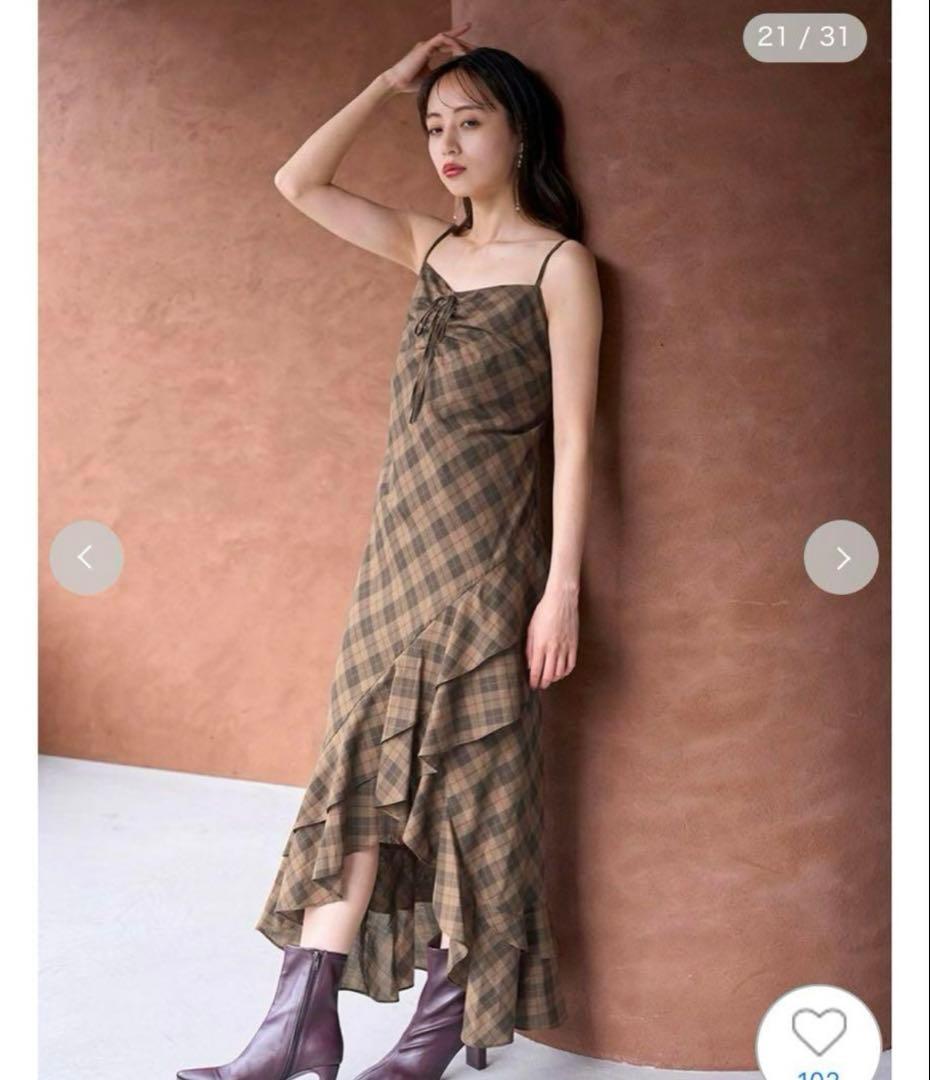Screen dimensions: 930x1080
Task: Show the next product photo
Action: click(841, 558)
